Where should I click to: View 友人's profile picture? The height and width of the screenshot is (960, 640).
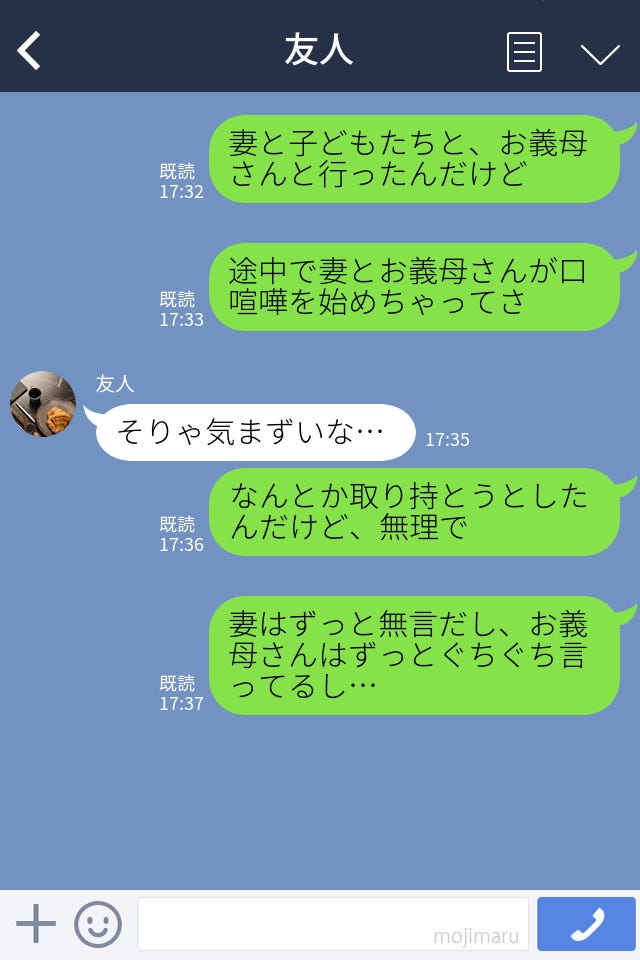pyautogui.click(x=43, y=404)
